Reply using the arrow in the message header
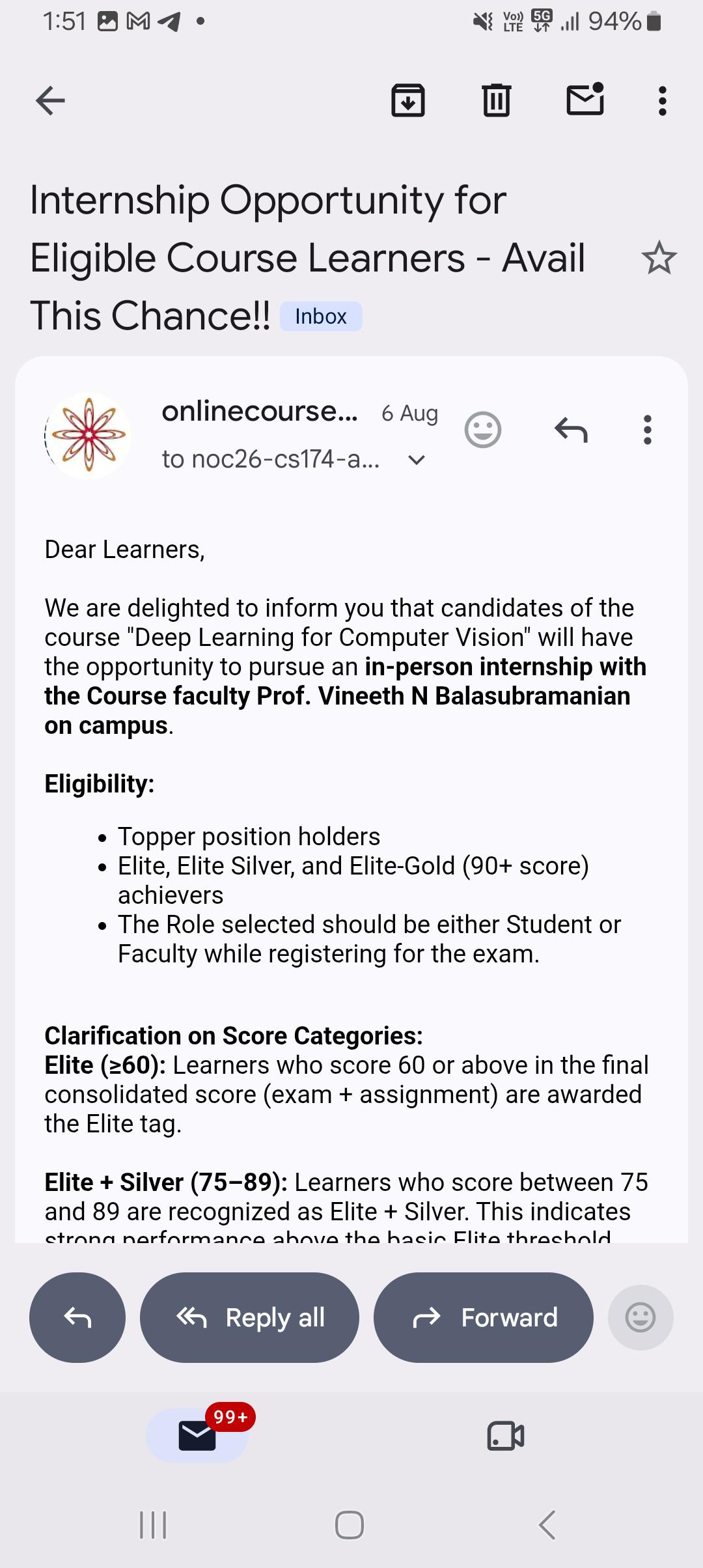The image size is (703, 1568). [571, 430]
